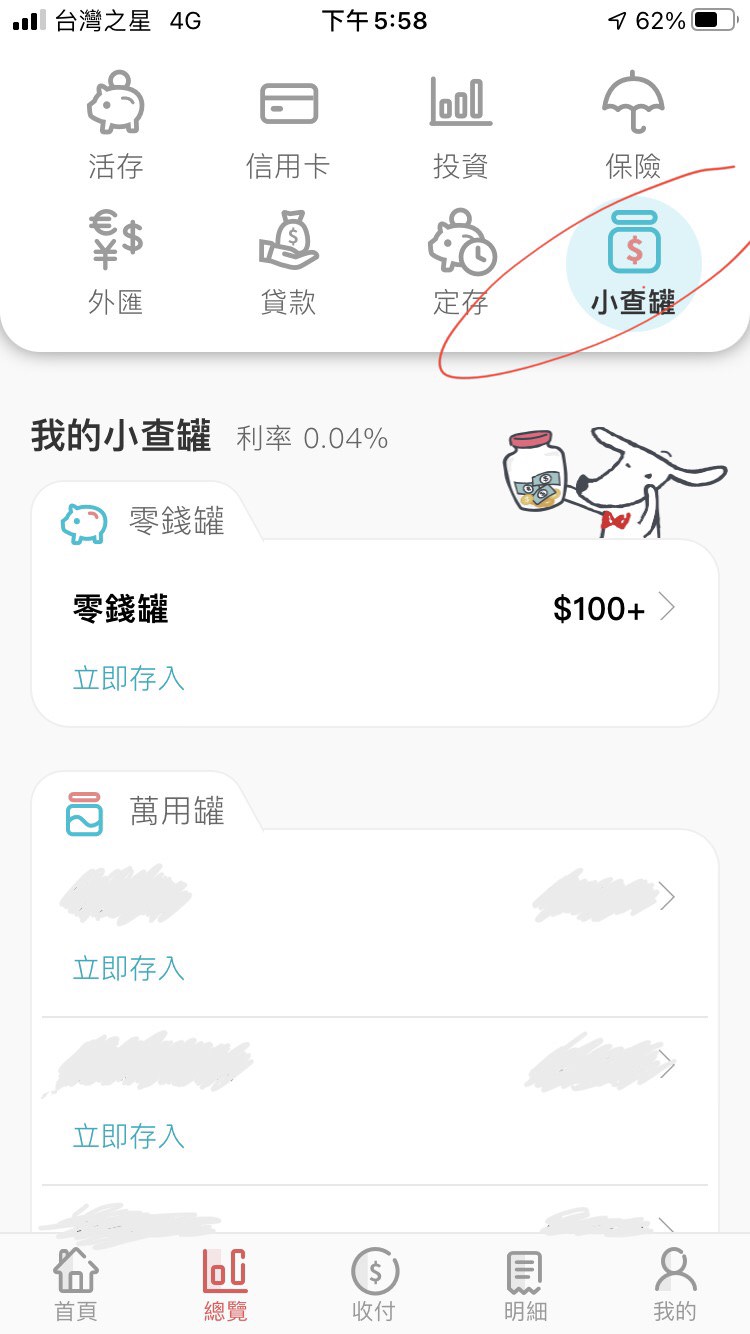Open the 投資 investment category
Viewport: 750px width, 1334px height.
point(460,125)
